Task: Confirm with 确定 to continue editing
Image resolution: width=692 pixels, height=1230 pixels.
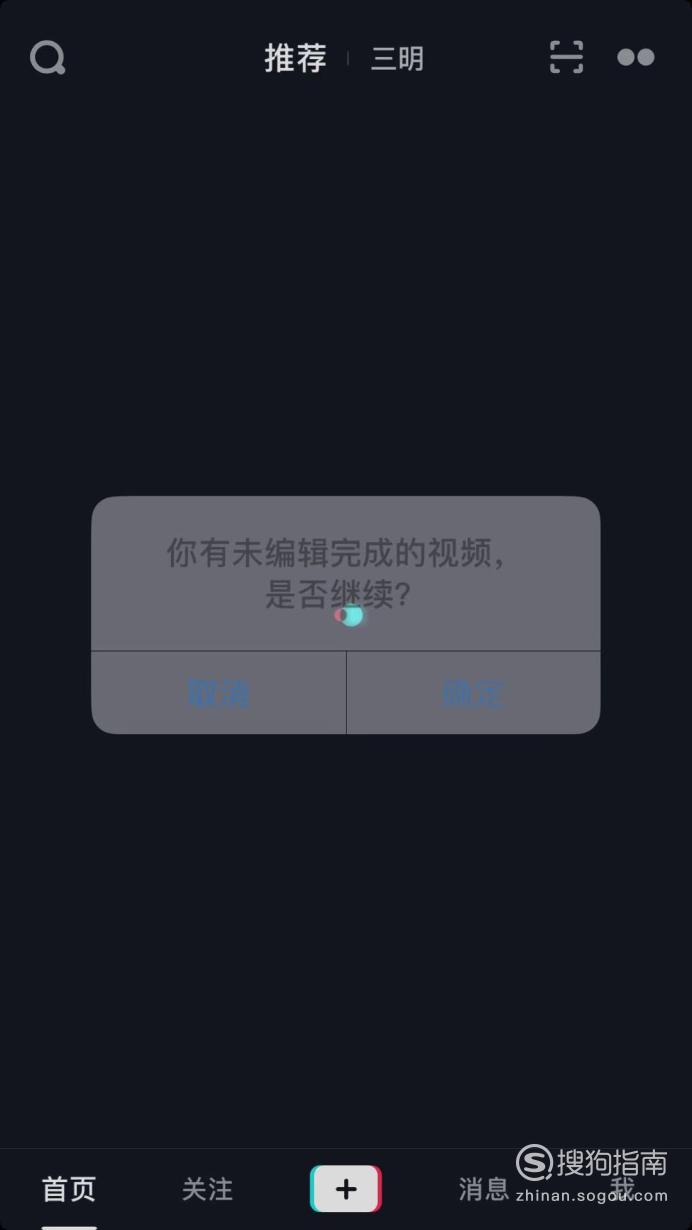Action: 473,692
